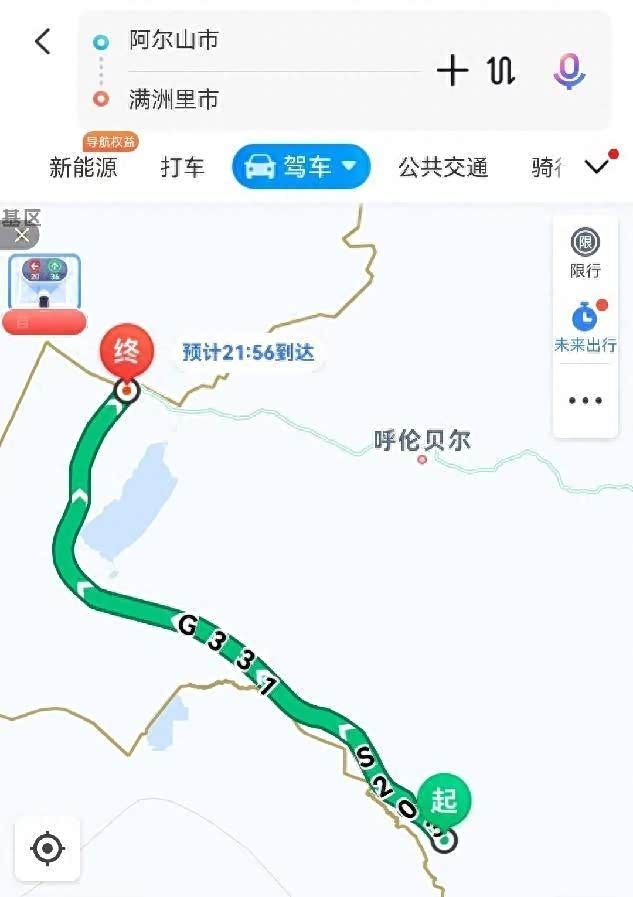This screenshot has height=897, width=633.
Task: Switch to the 打车 tab
Action: pos(182,167)
